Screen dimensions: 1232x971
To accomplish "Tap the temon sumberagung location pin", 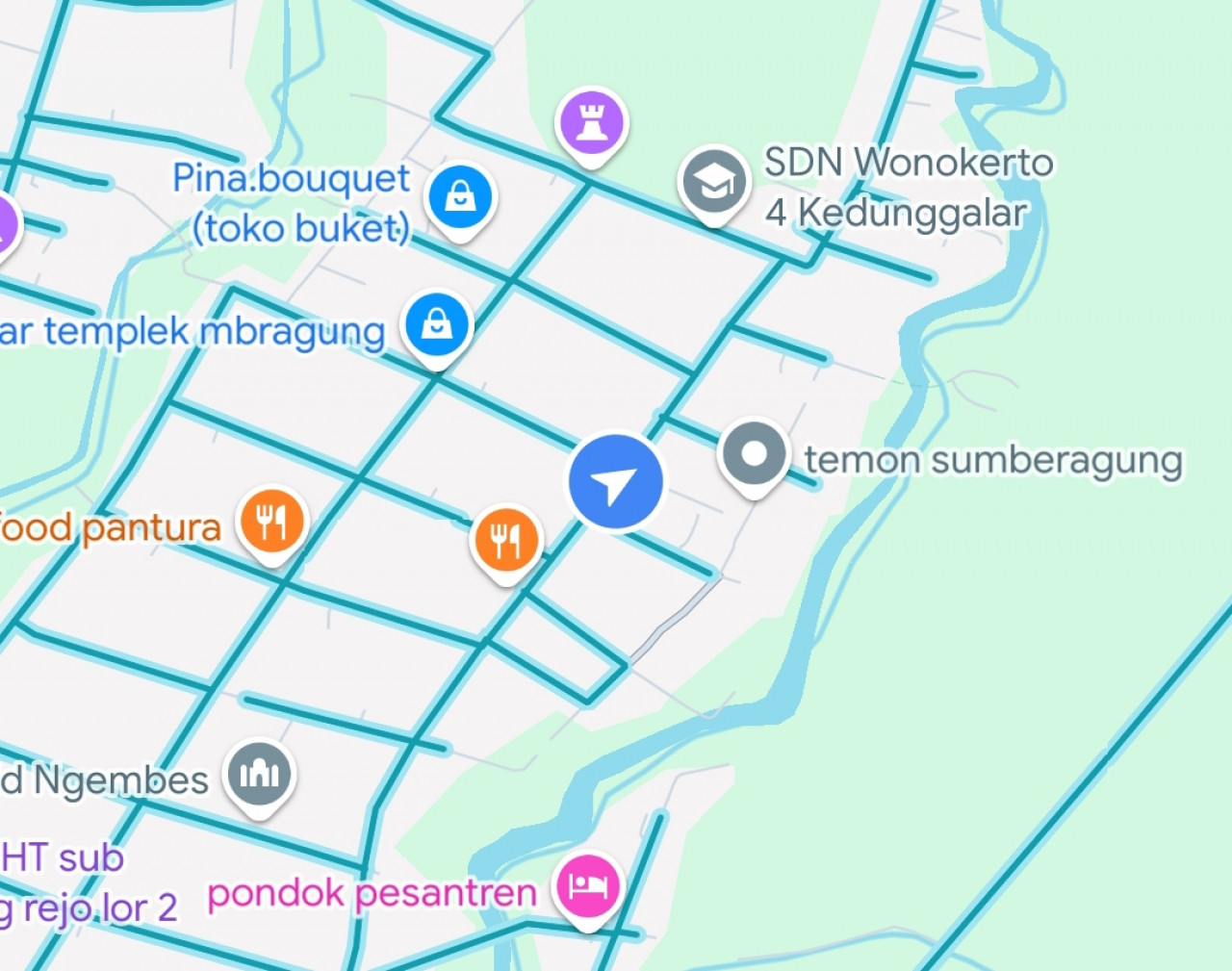I will [x=754, y=454].
